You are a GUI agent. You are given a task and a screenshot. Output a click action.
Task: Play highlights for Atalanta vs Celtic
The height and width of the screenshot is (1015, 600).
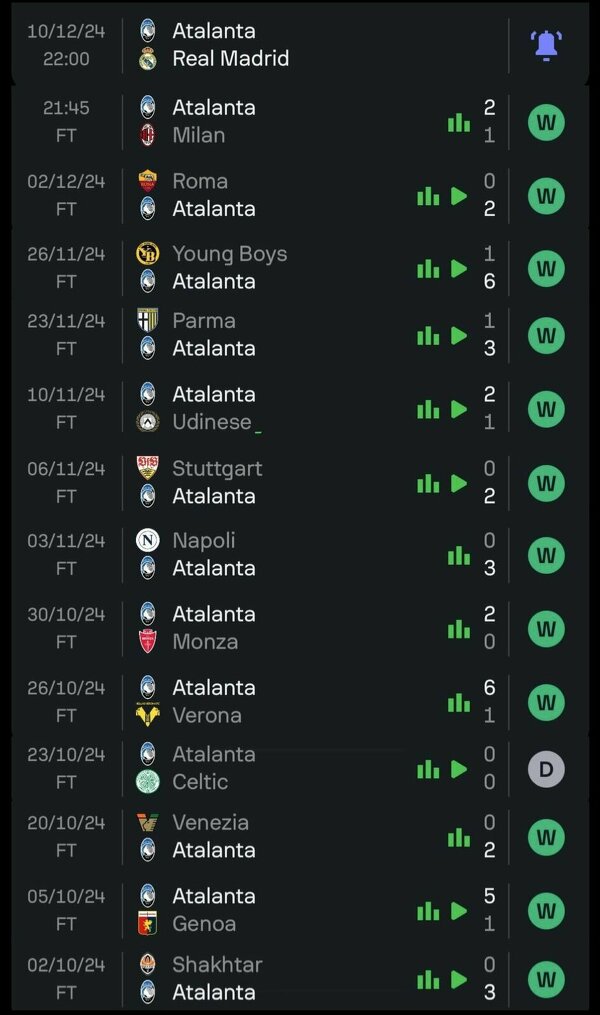pyautogui.click(x=459, y=769)
